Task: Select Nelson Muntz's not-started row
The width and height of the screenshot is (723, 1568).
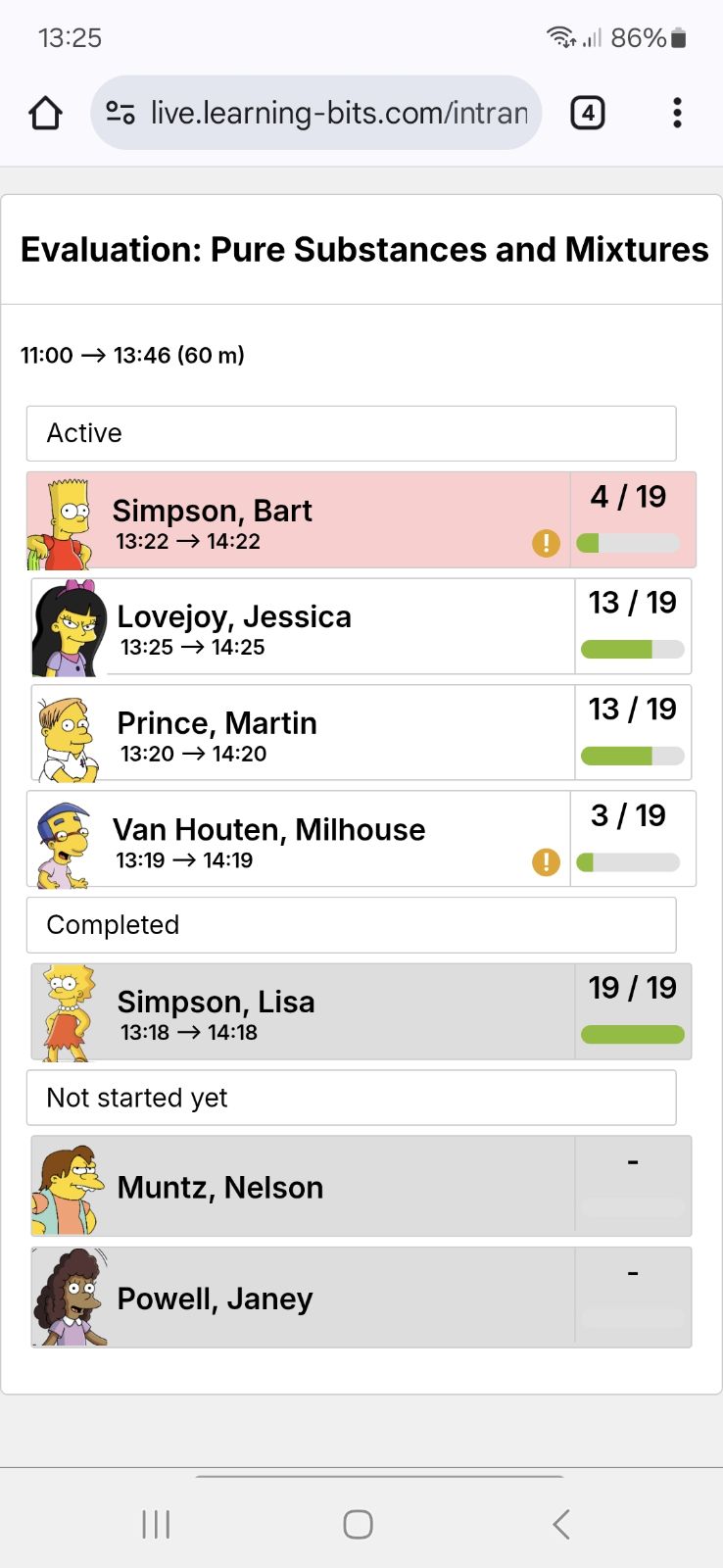Action: pyautogui.click(x=294, y=1187)
